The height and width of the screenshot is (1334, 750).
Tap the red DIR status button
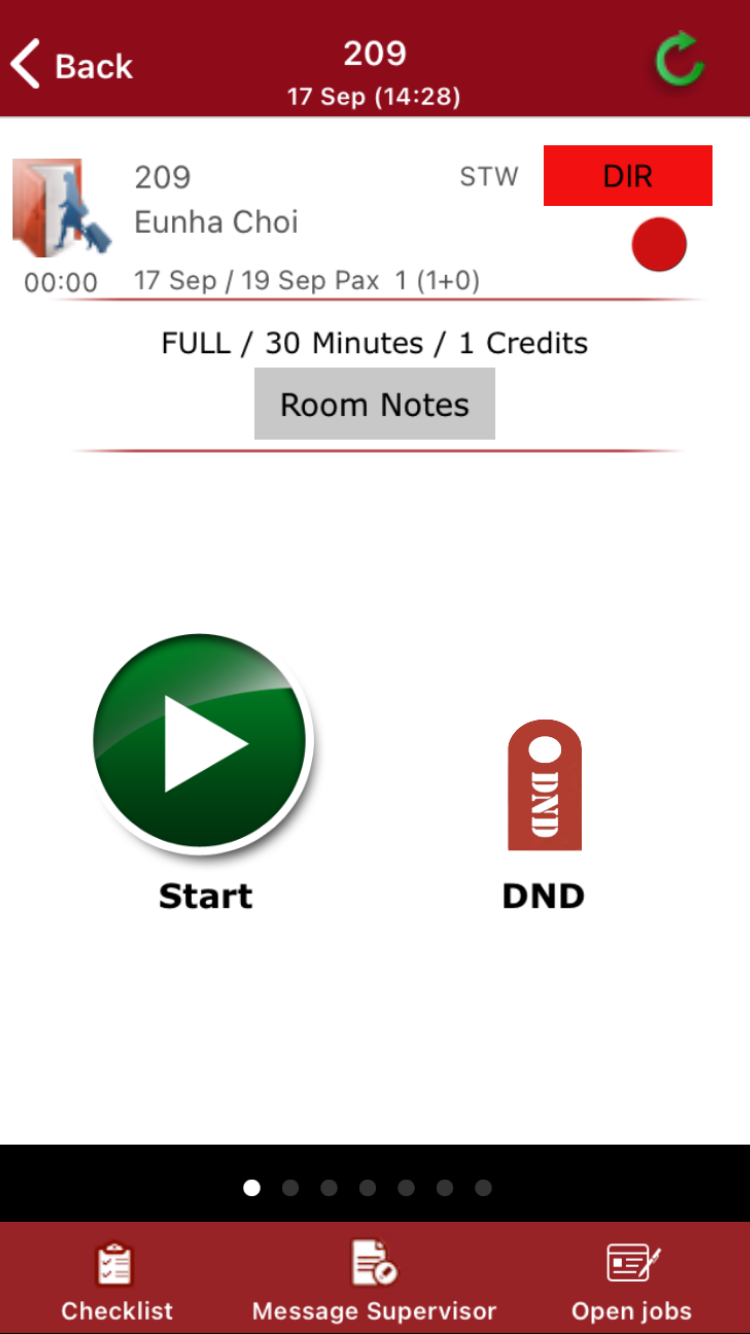coord(627,176)
